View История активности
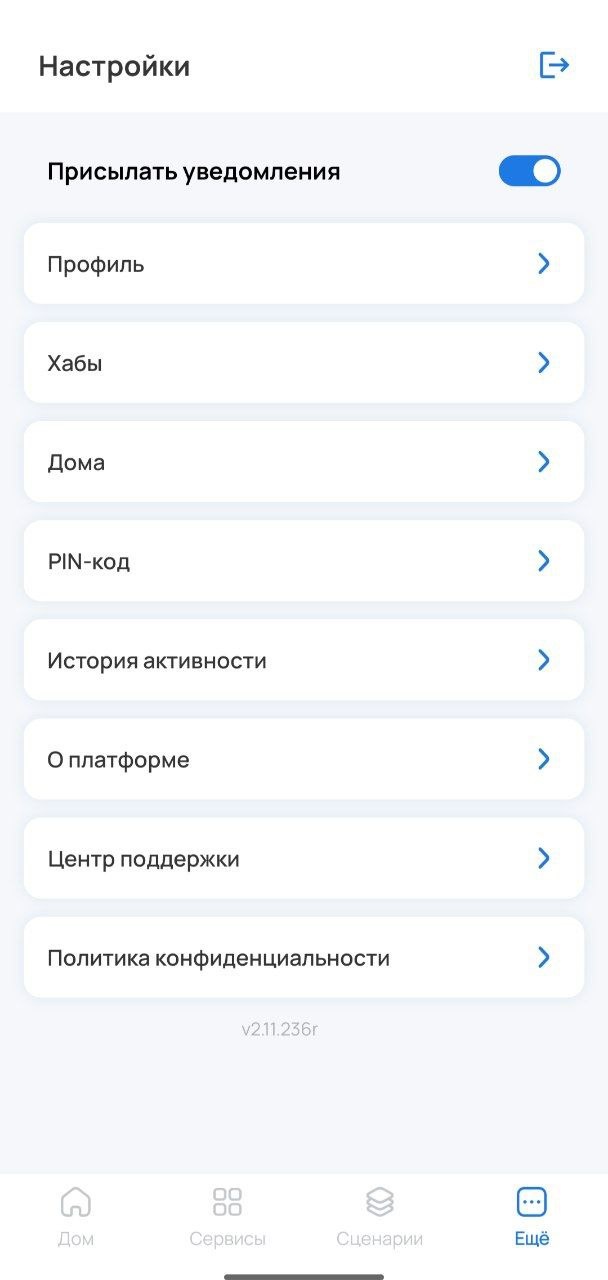 pos(304,660)
